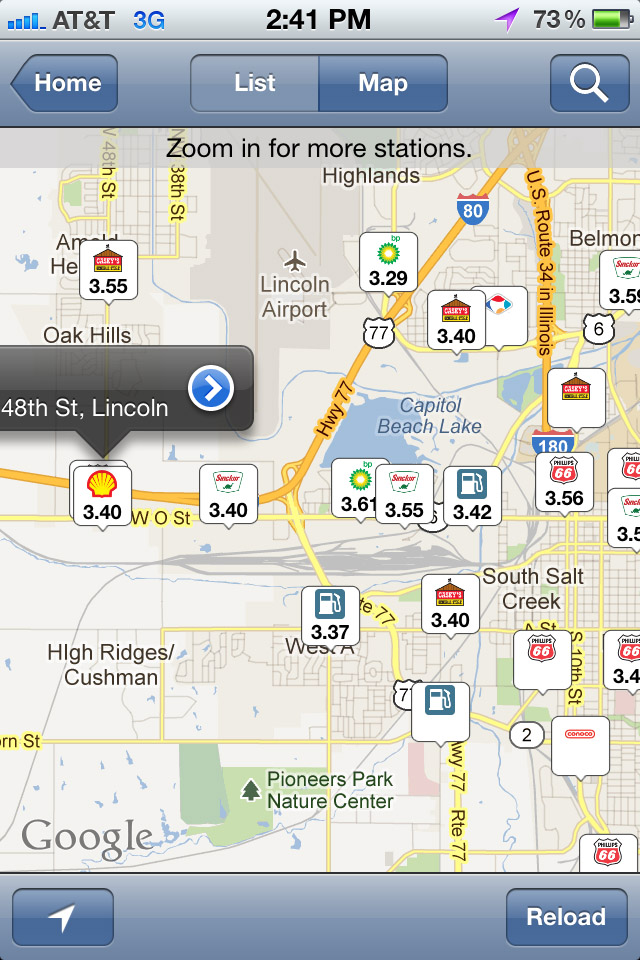
Task: Open the search magnifier
Action: [589, 83]
